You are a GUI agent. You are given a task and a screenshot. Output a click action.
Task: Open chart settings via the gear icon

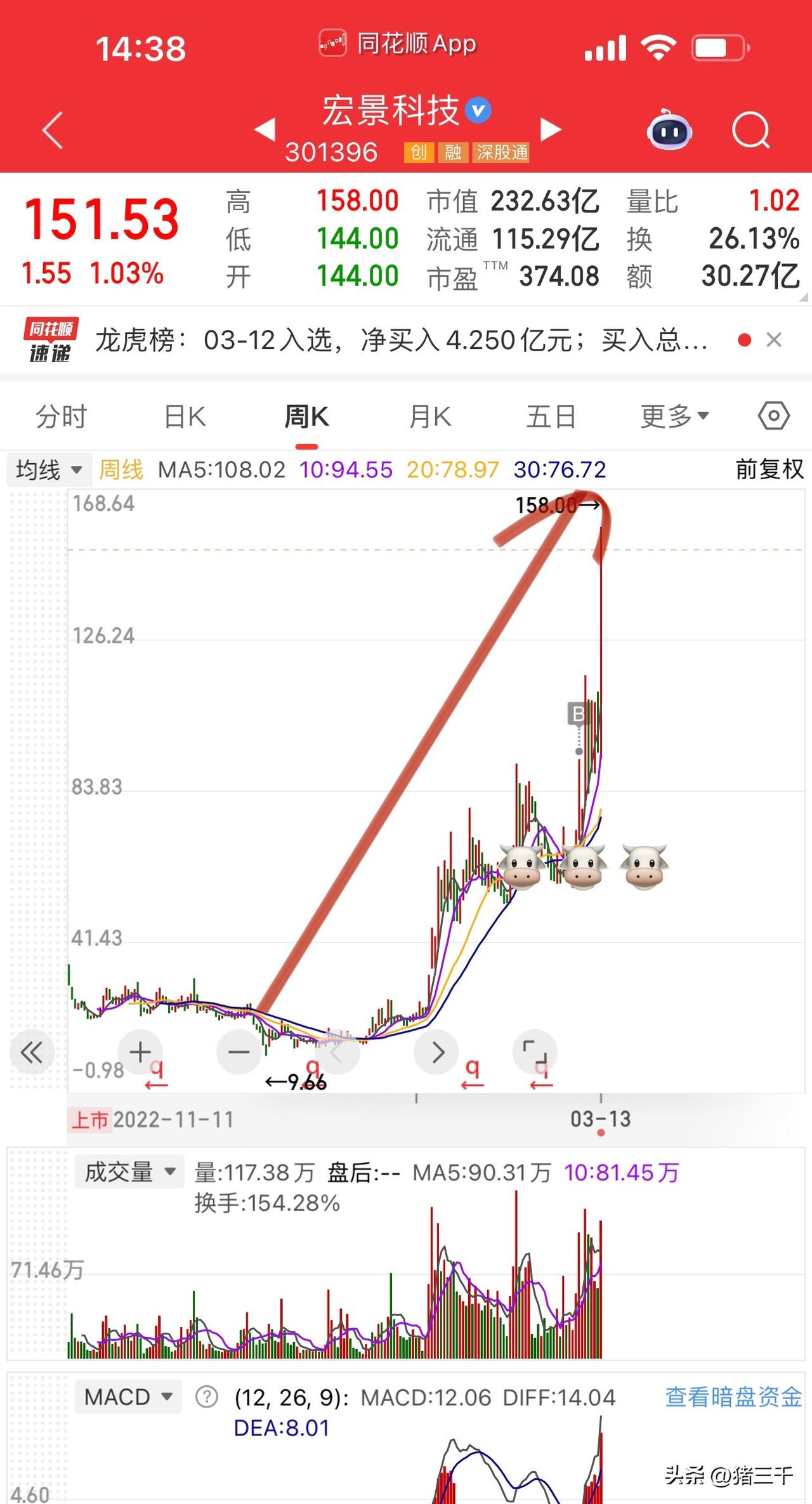point(773,416)
